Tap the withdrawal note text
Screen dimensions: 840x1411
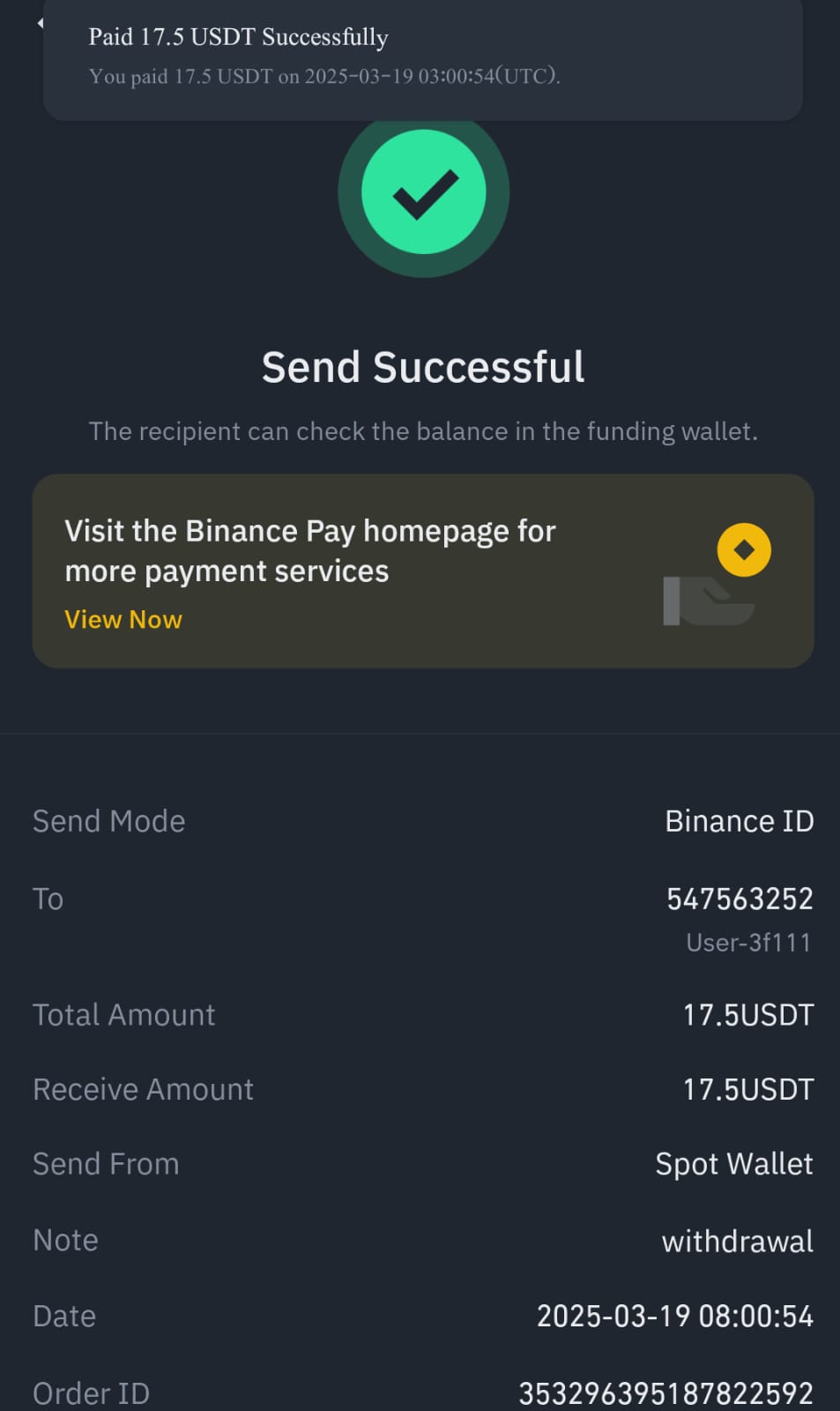coord(737,1241)
